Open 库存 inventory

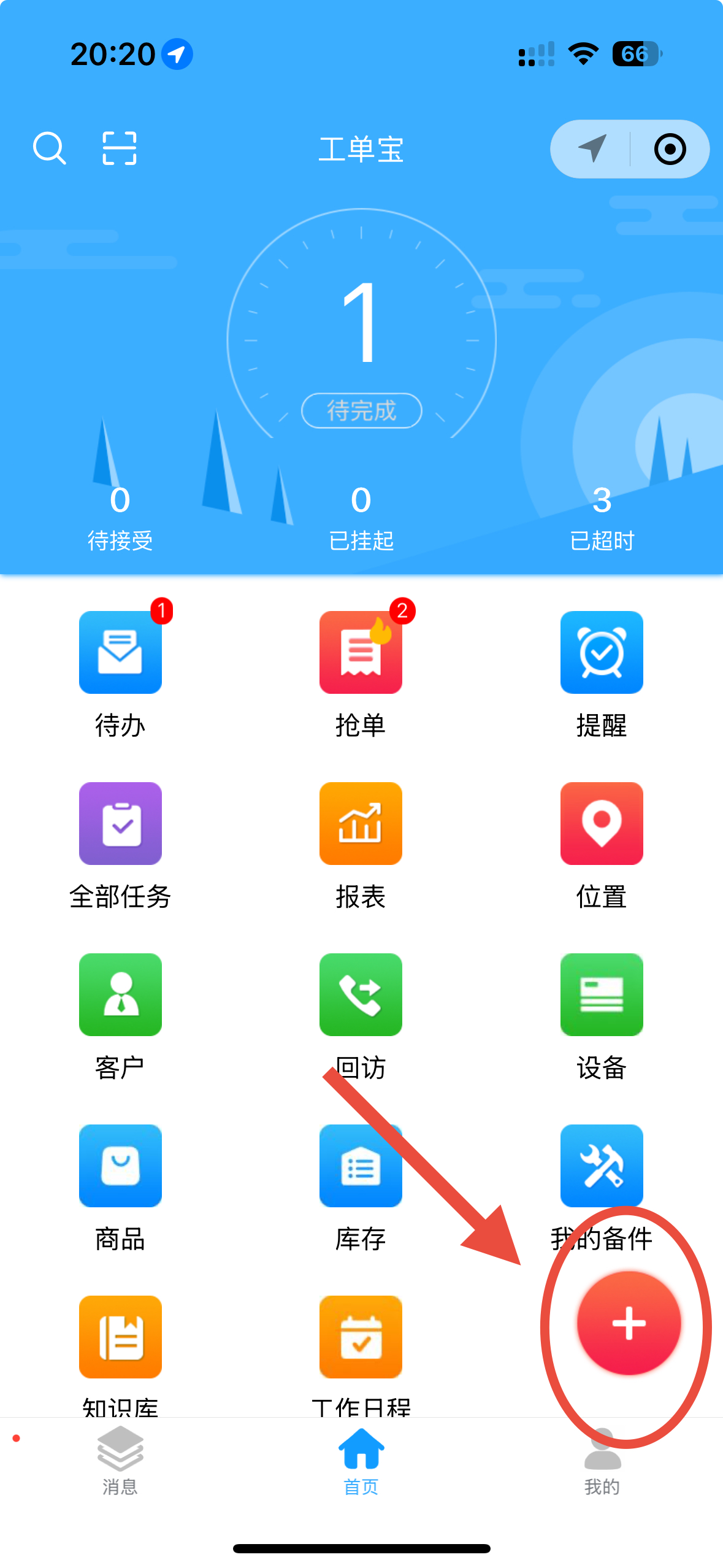pyautogui.click(x=361, y=1166)
